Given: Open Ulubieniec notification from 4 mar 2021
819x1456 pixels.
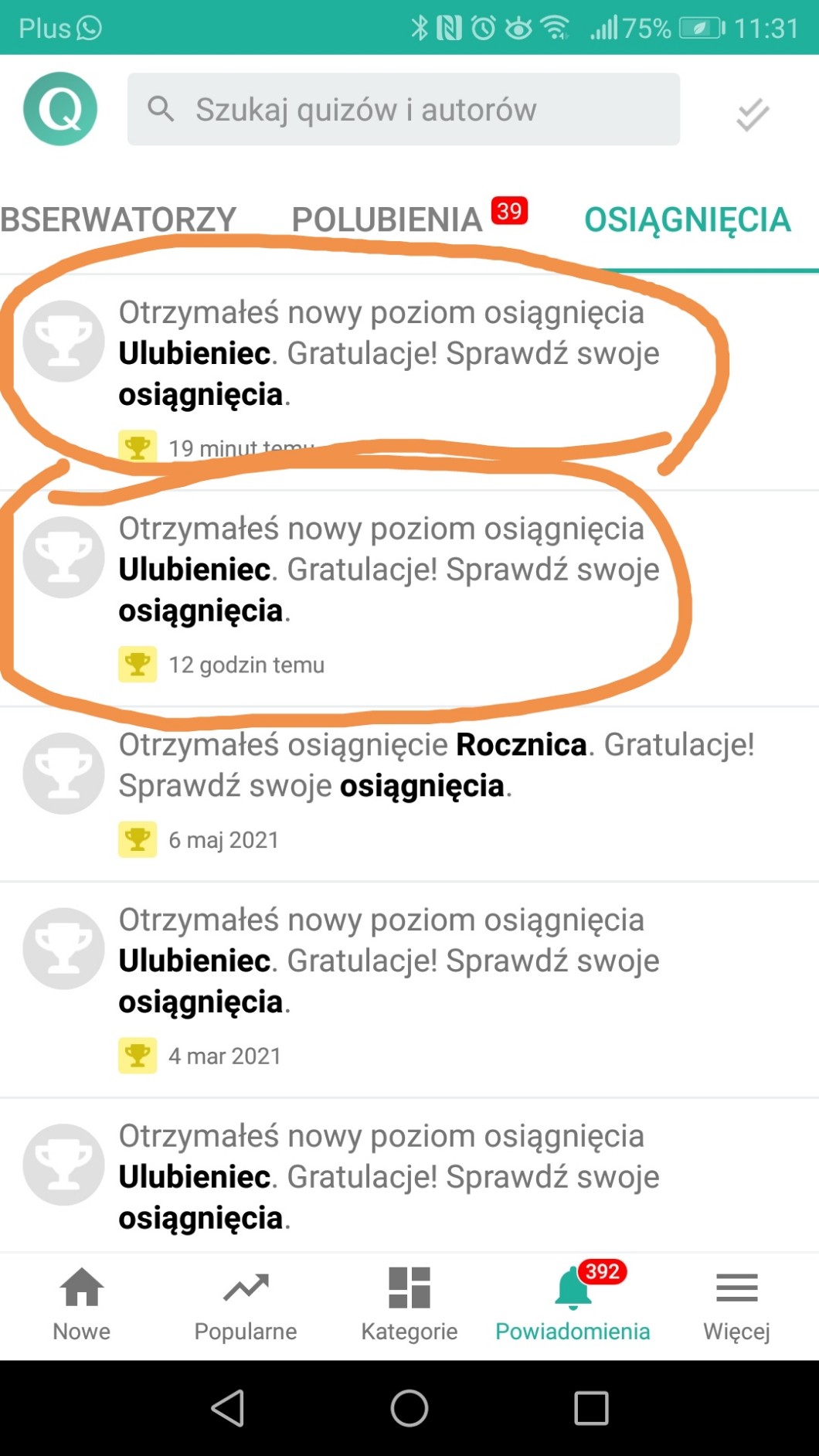Looking at the screenshot, I should click(x=389, y=961).
